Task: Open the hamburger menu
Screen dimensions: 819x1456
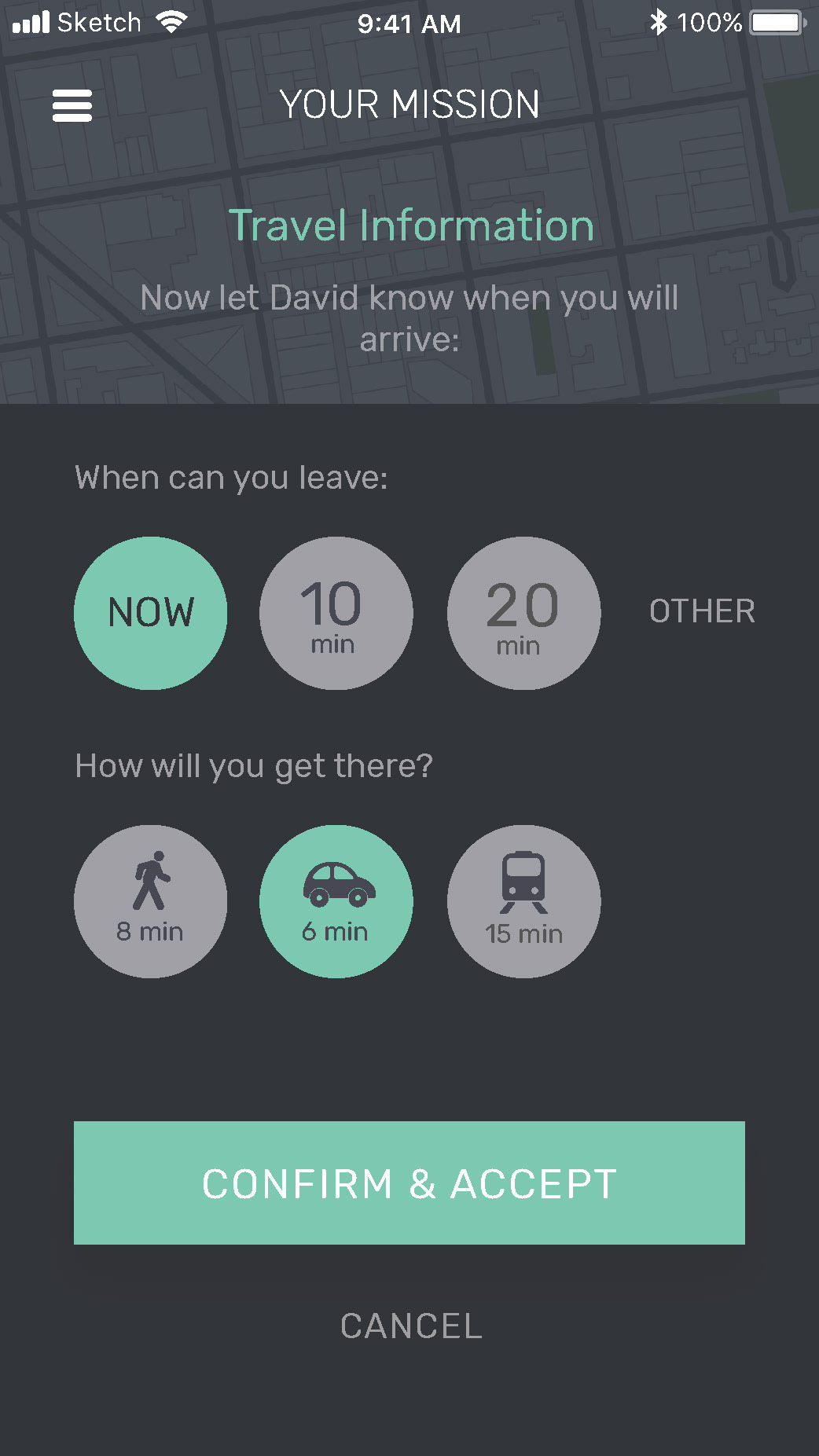Action: point(72,105)
